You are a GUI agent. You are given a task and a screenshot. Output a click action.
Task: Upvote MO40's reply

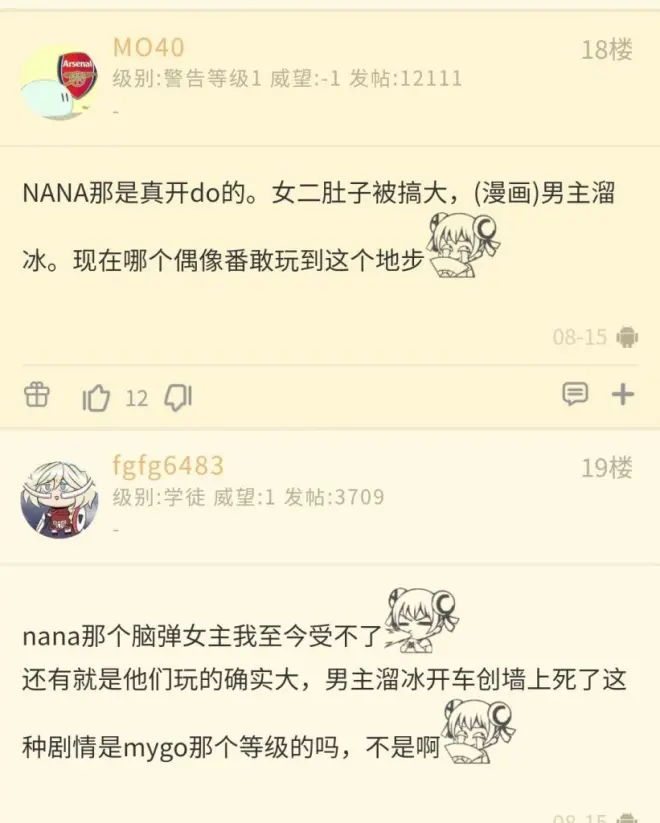[x=97, y=397]
